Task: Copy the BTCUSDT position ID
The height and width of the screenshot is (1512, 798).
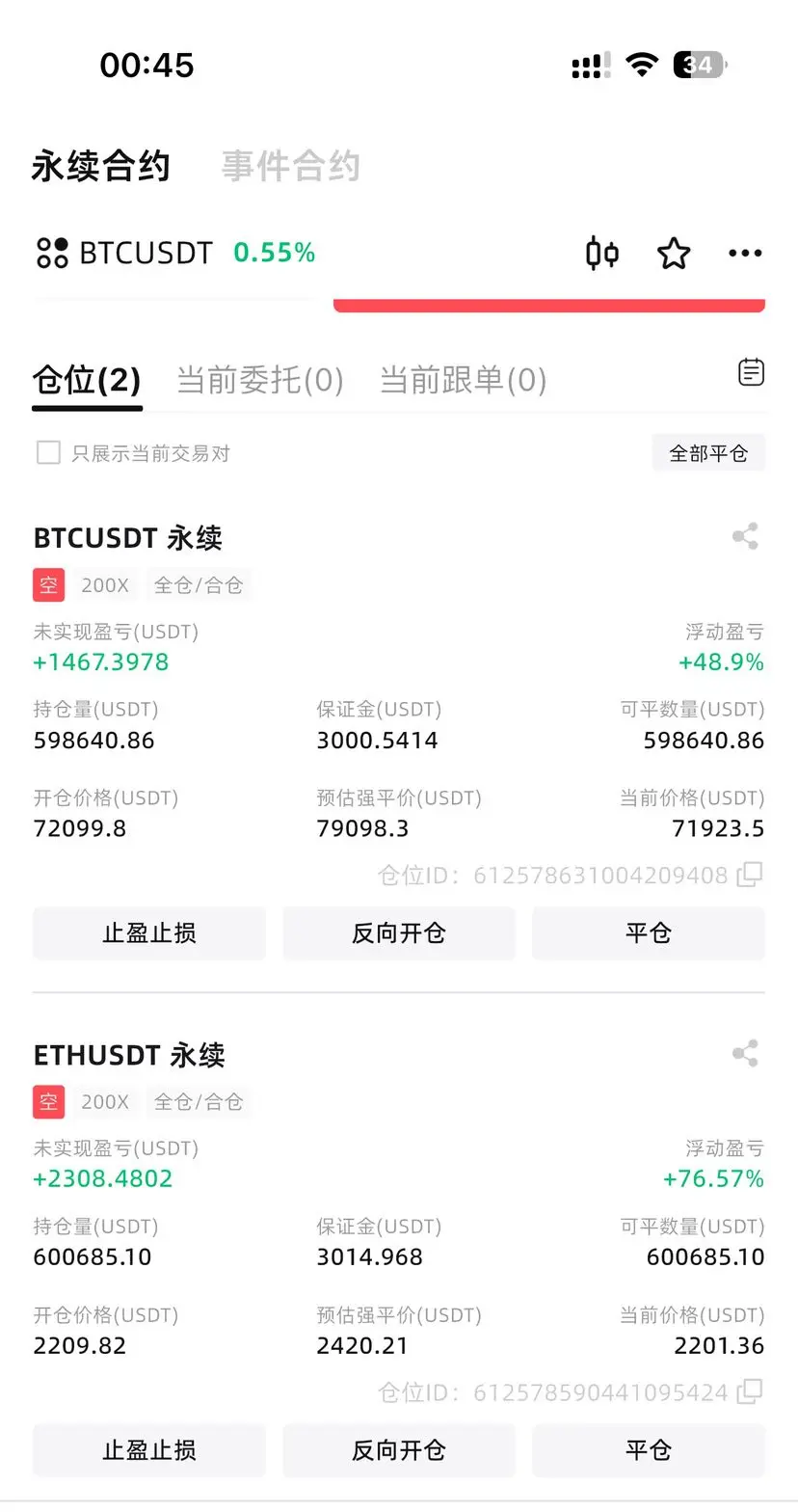Action: pos(750,875)
